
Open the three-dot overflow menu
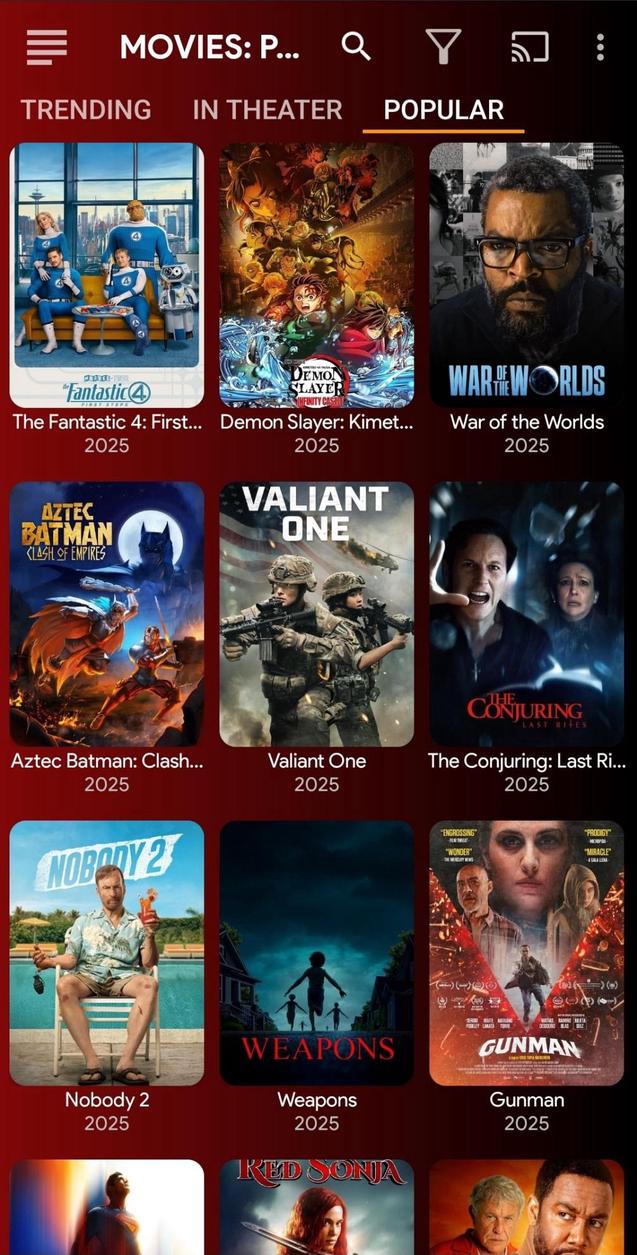click(x=600, y=46)
